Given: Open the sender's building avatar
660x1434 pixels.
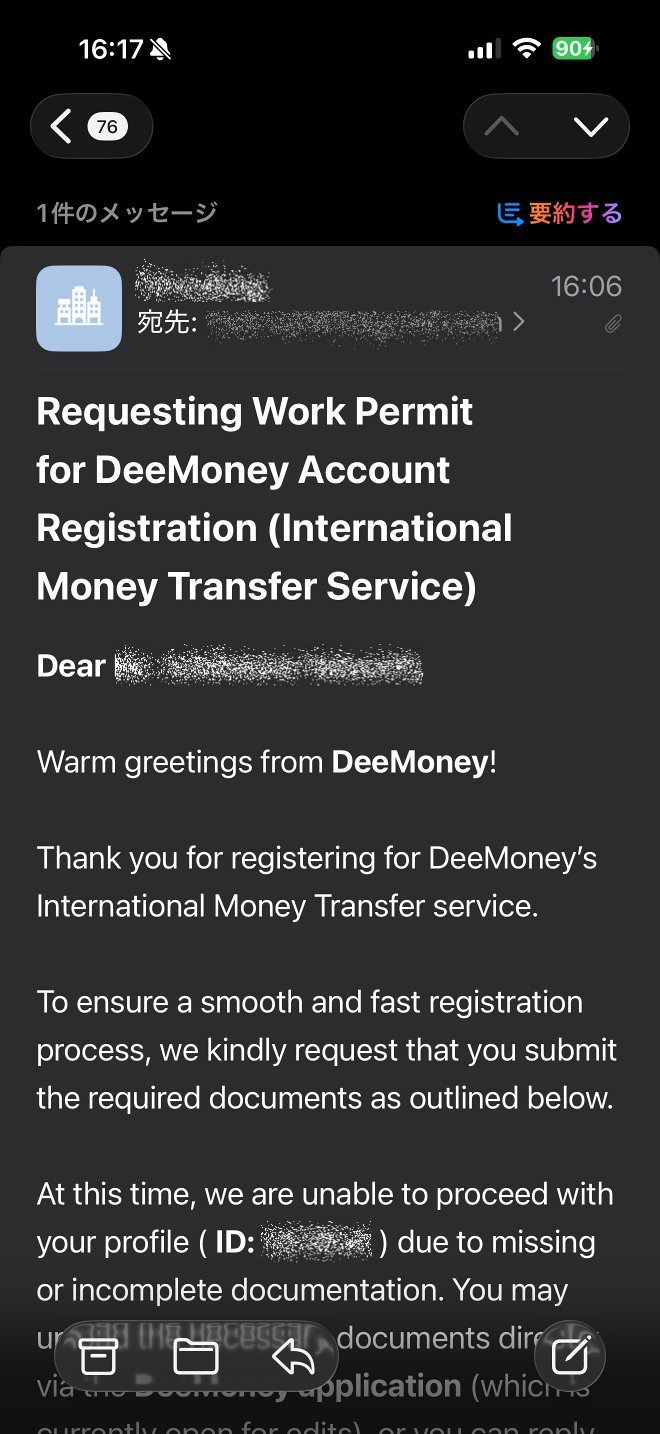Looking at the screenshot, I should 79,308.
